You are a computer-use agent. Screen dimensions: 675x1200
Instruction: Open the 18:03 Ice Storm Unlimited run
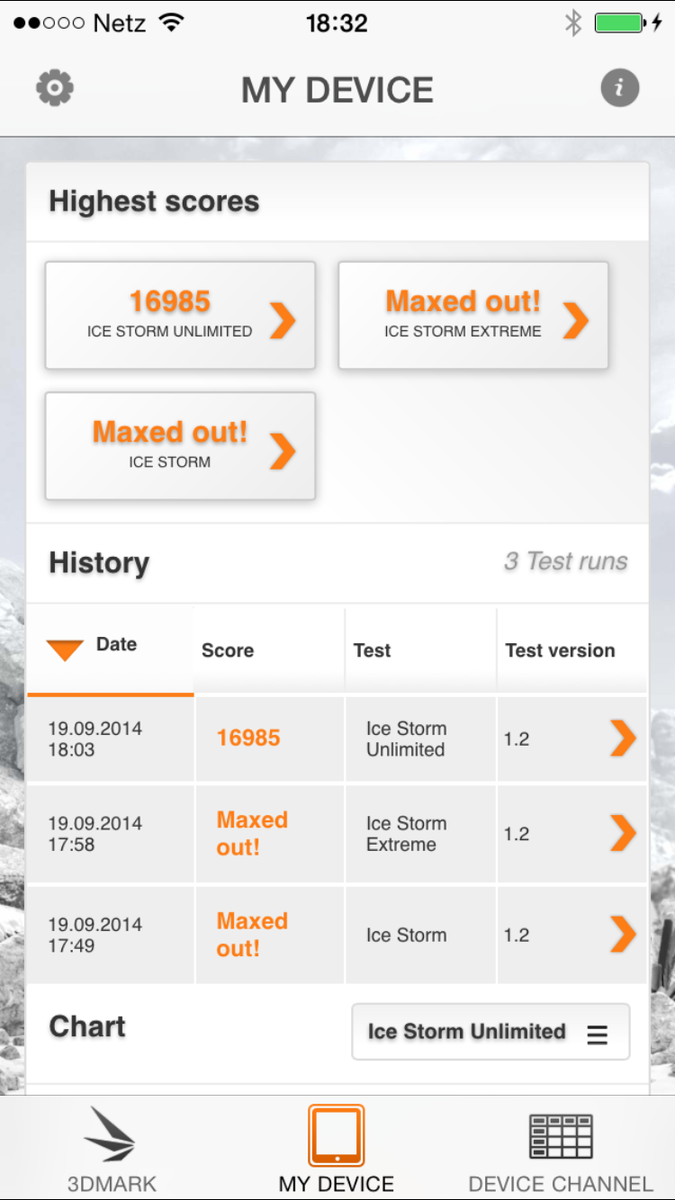(336, 739)
